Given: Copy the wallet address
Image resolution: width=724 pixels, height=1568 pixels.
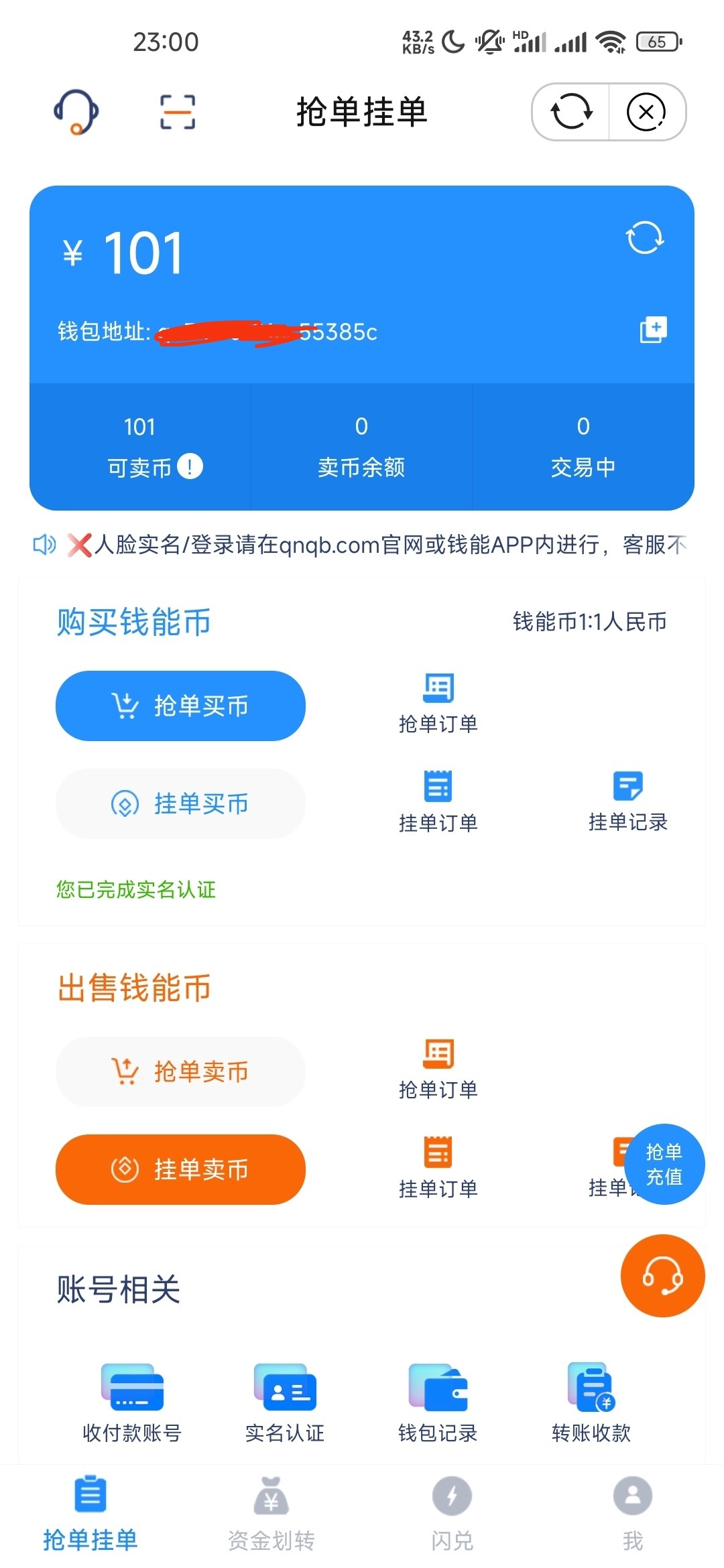Looking at the screenshot, I should tap(653, 330).
